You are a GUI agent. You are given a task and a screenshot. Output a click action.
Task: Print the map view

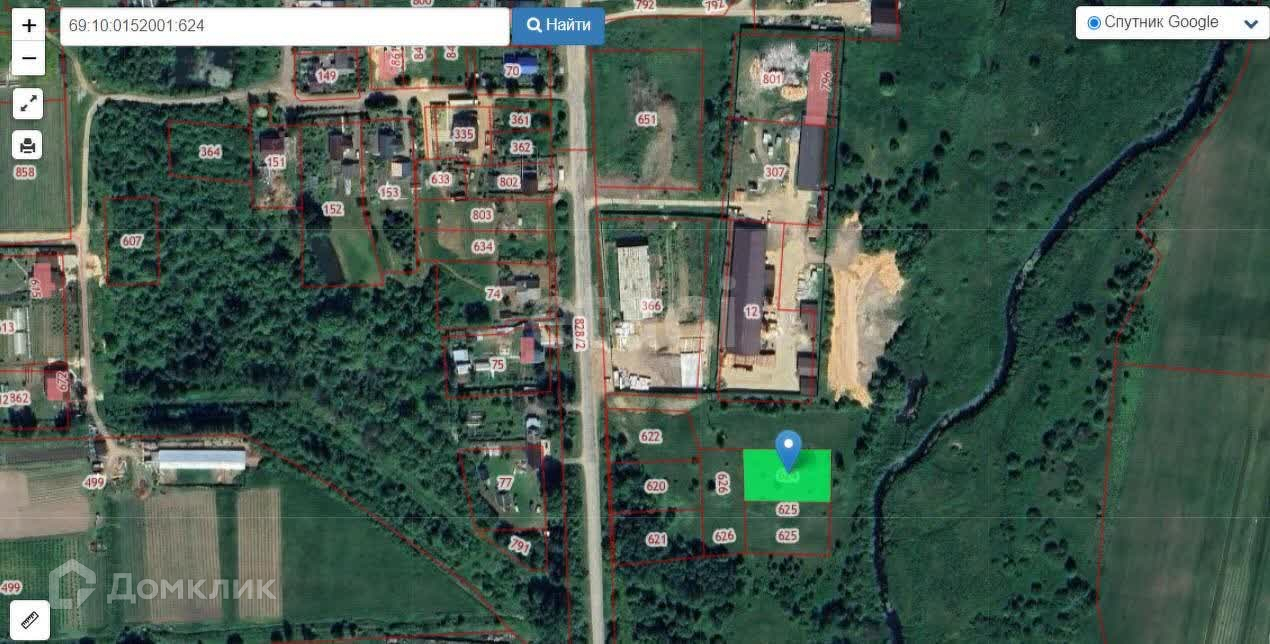point(28,145)
